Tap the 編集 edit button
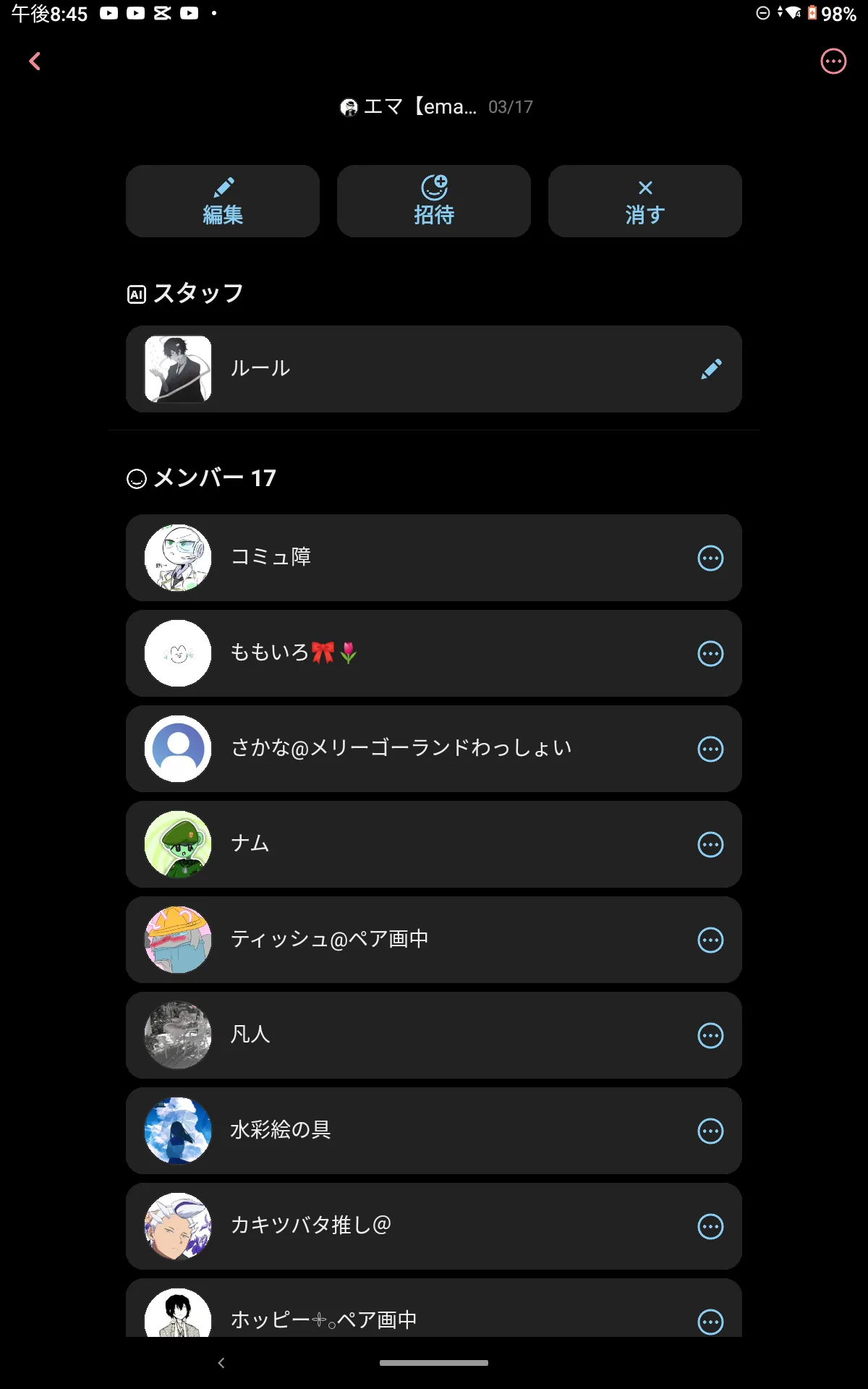This screenshot has width=868, height=1389. tap(223, 201)
